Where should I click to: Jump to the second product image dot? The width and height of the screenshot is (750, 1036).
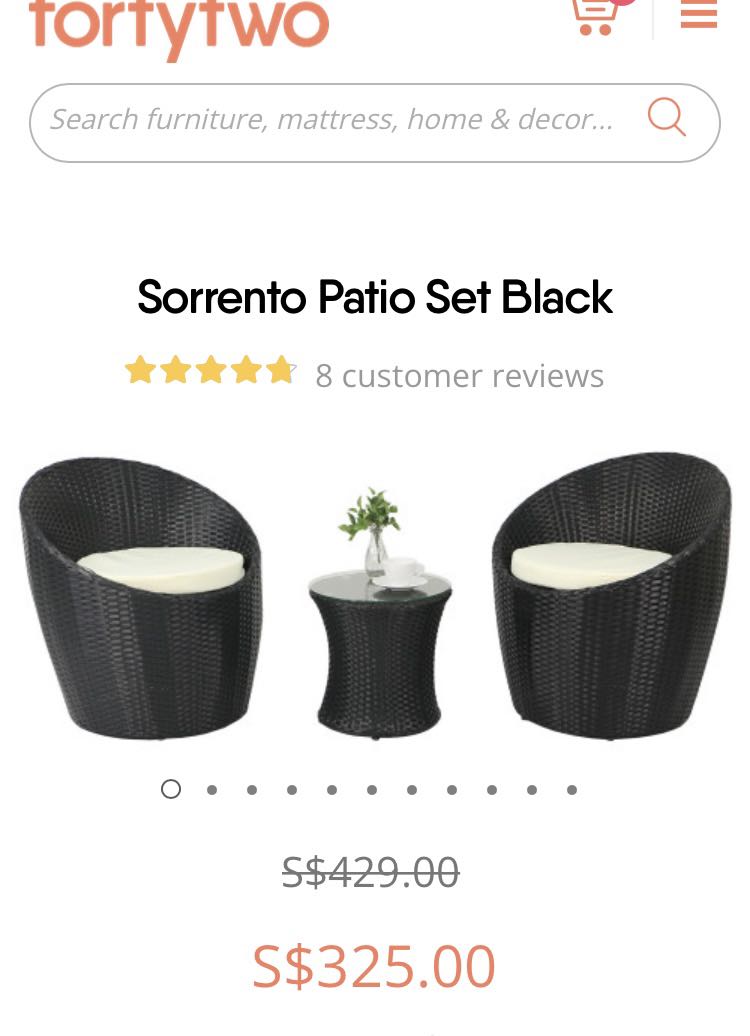tap(211, 790)
